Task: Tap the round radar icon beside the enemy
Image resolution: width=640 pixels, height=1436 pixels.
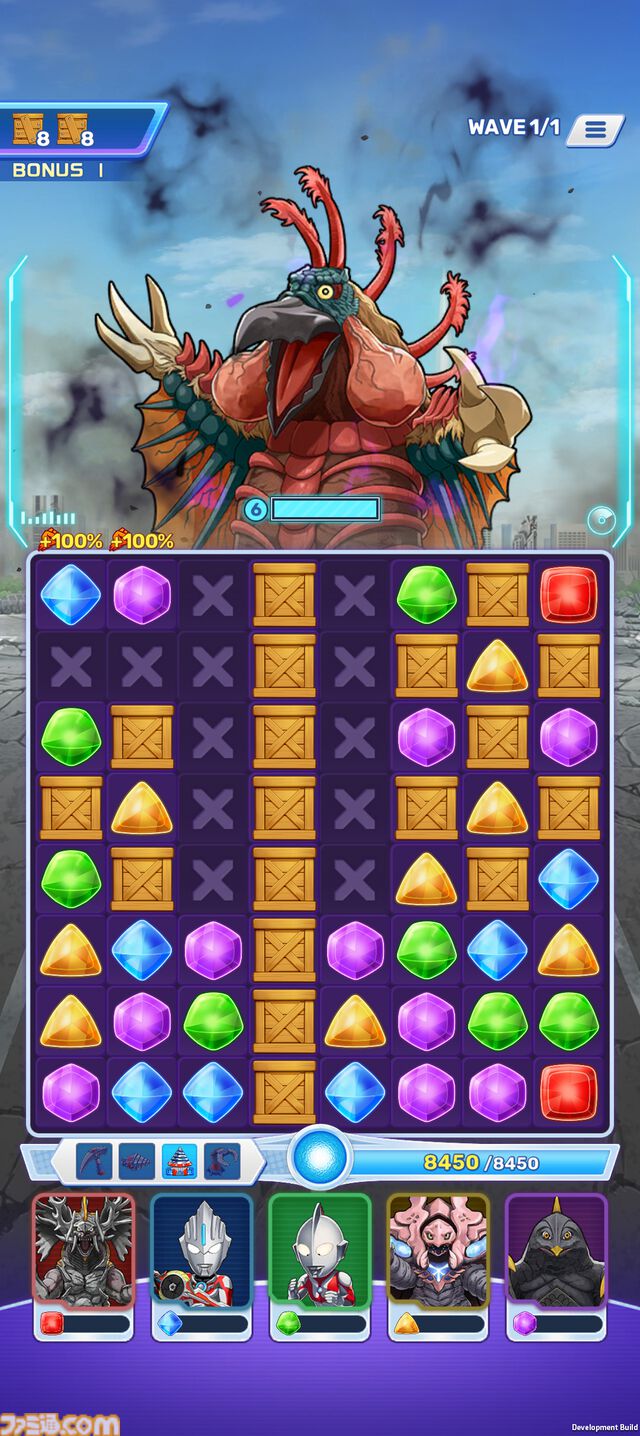Action: (x=601, y=520)
